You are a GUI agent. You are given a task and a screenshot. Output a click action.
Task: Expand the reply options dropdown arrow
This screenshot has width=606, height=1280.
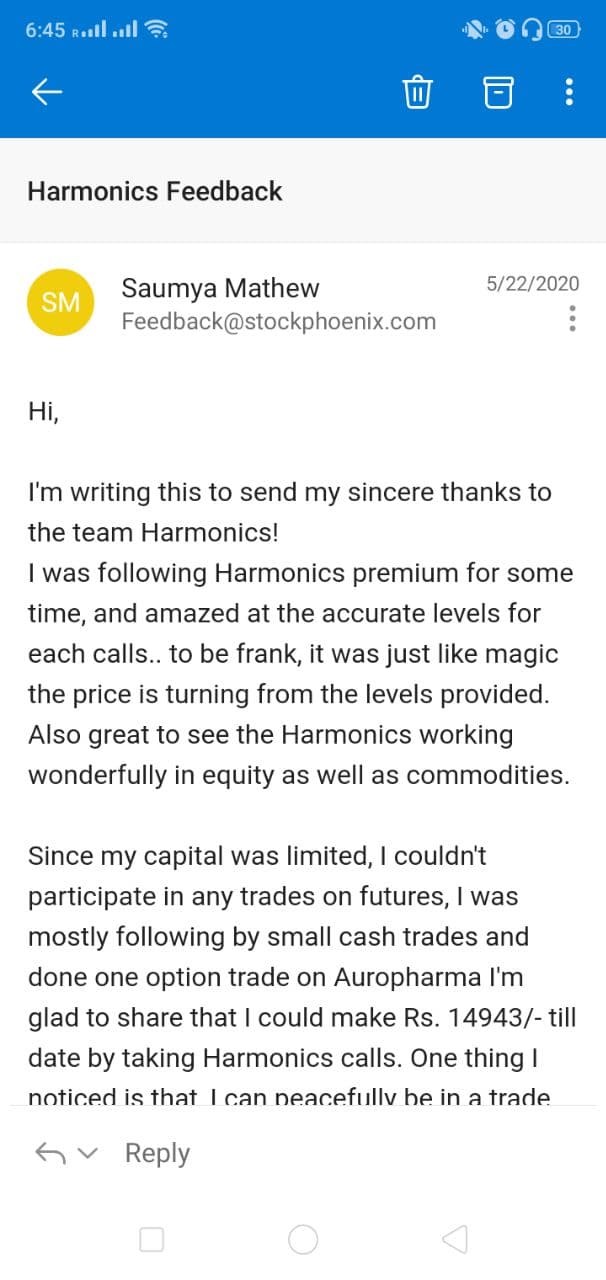click(88, 1154)
